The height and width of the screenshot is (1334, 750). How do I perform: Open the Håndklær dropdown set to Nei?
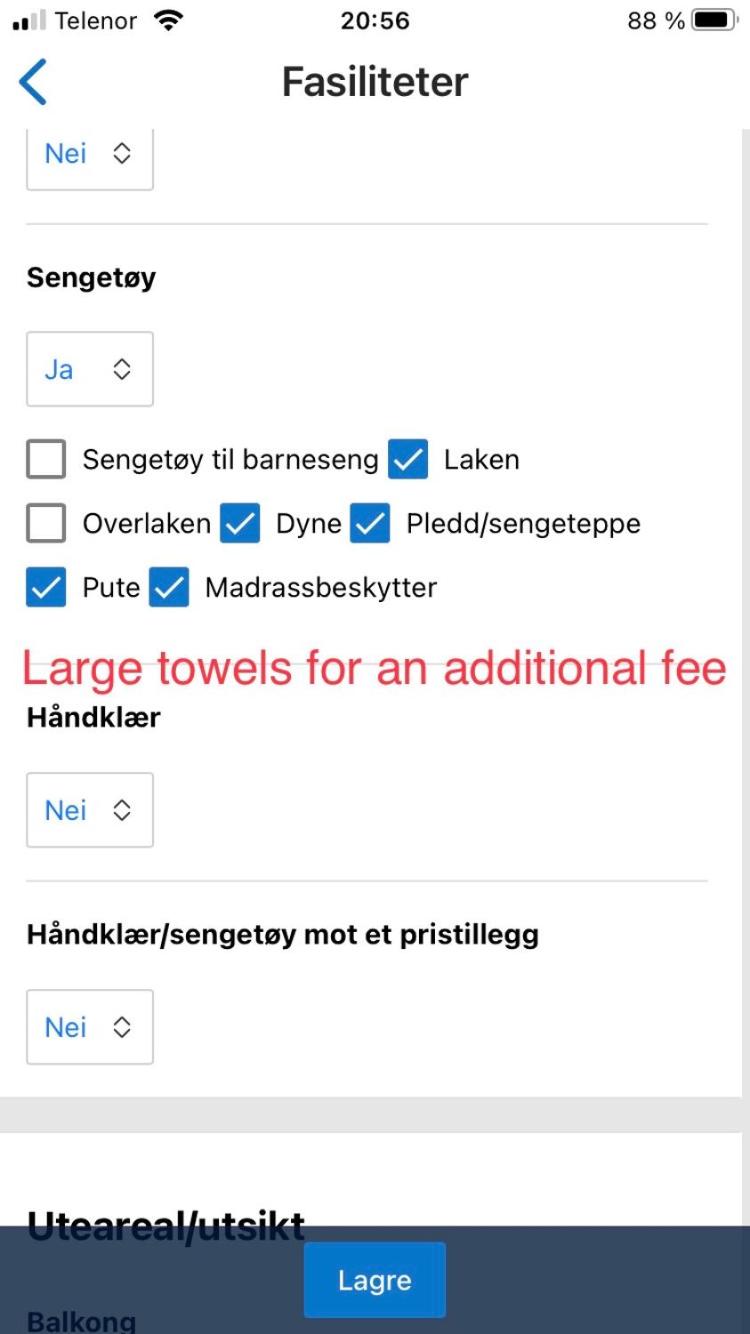pyautogui.click(x=90, y=810)
